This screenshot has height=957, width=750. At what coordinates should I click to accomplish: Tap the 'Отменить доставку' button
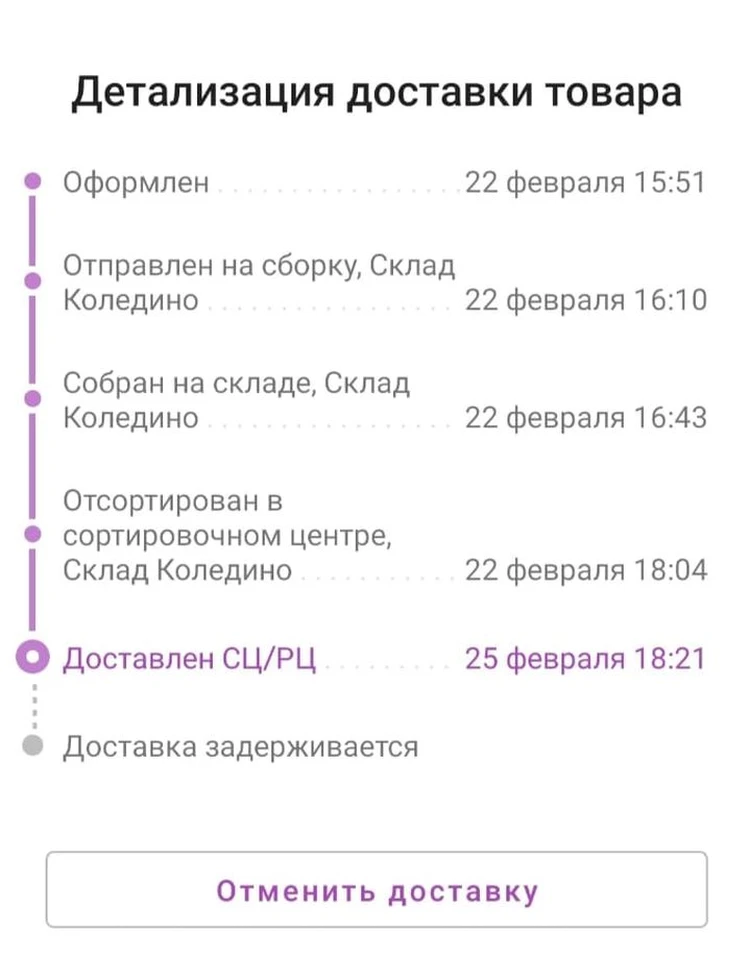point(376,890)
